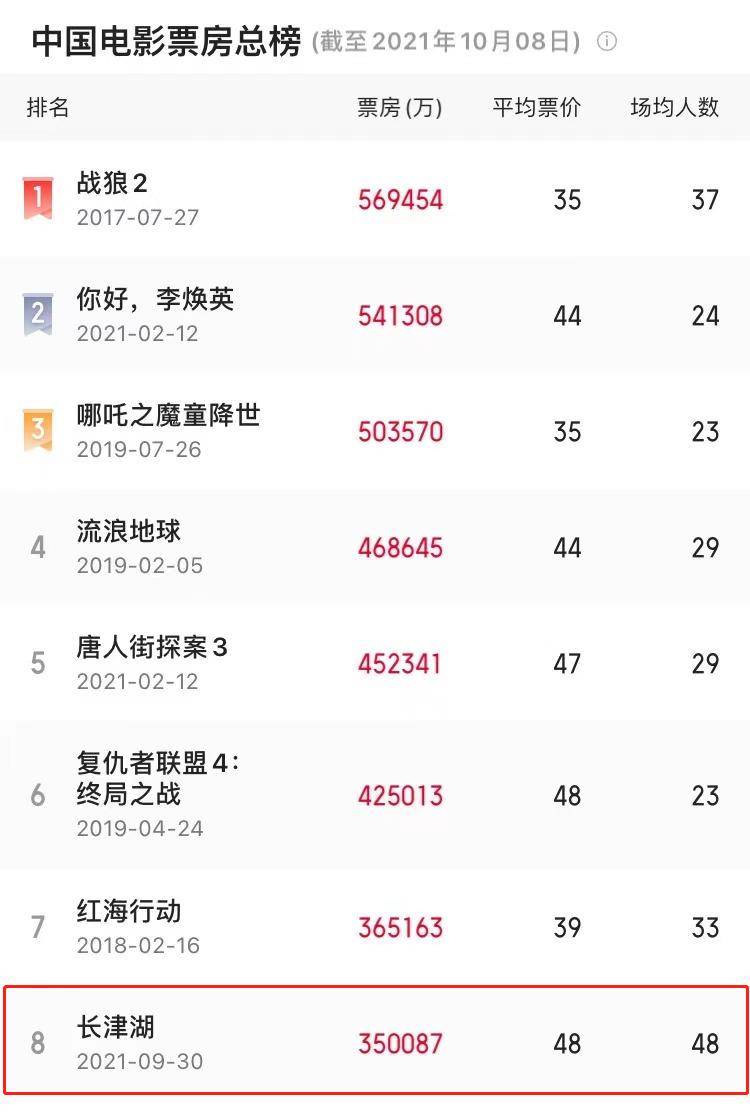Sort by the 场均人数 column header
Screen dimensions: 750x1114
[672, 107]
